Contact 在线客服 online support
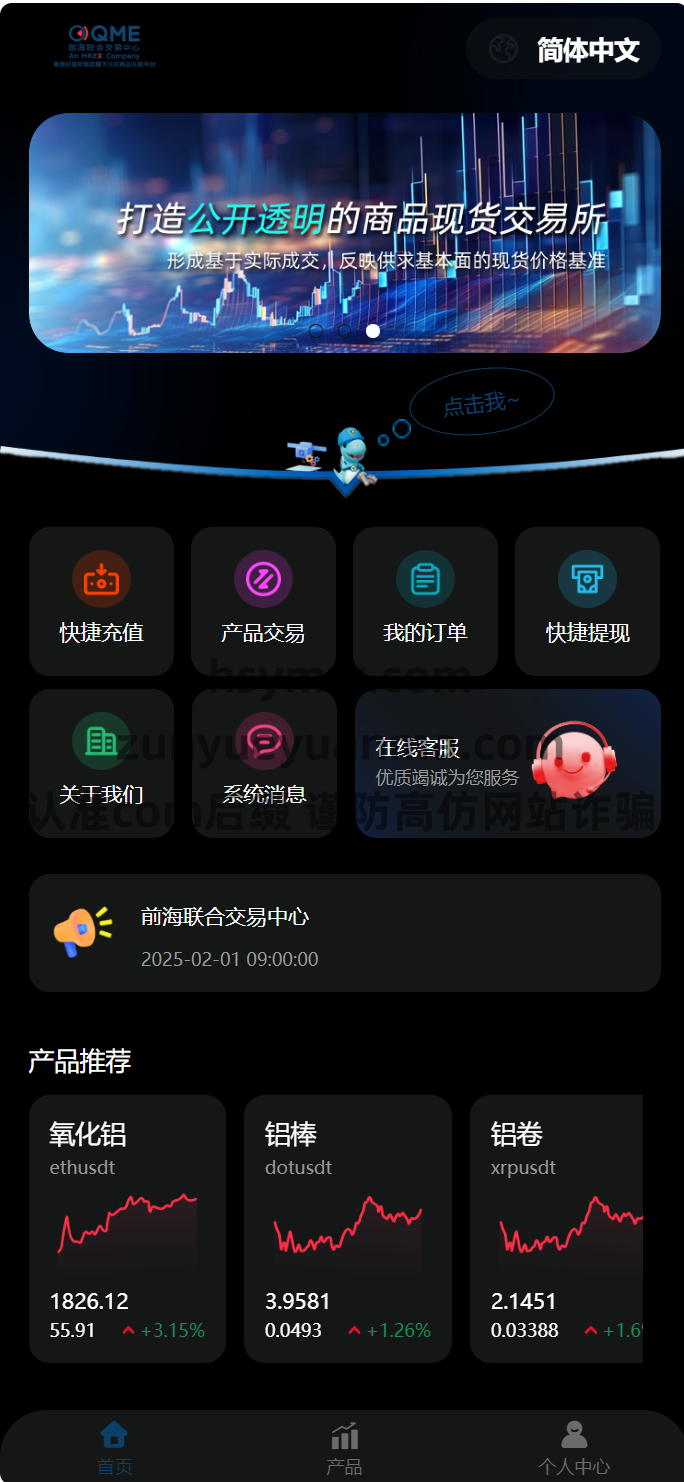This screenshot has width=684, height=1482. 507,763
